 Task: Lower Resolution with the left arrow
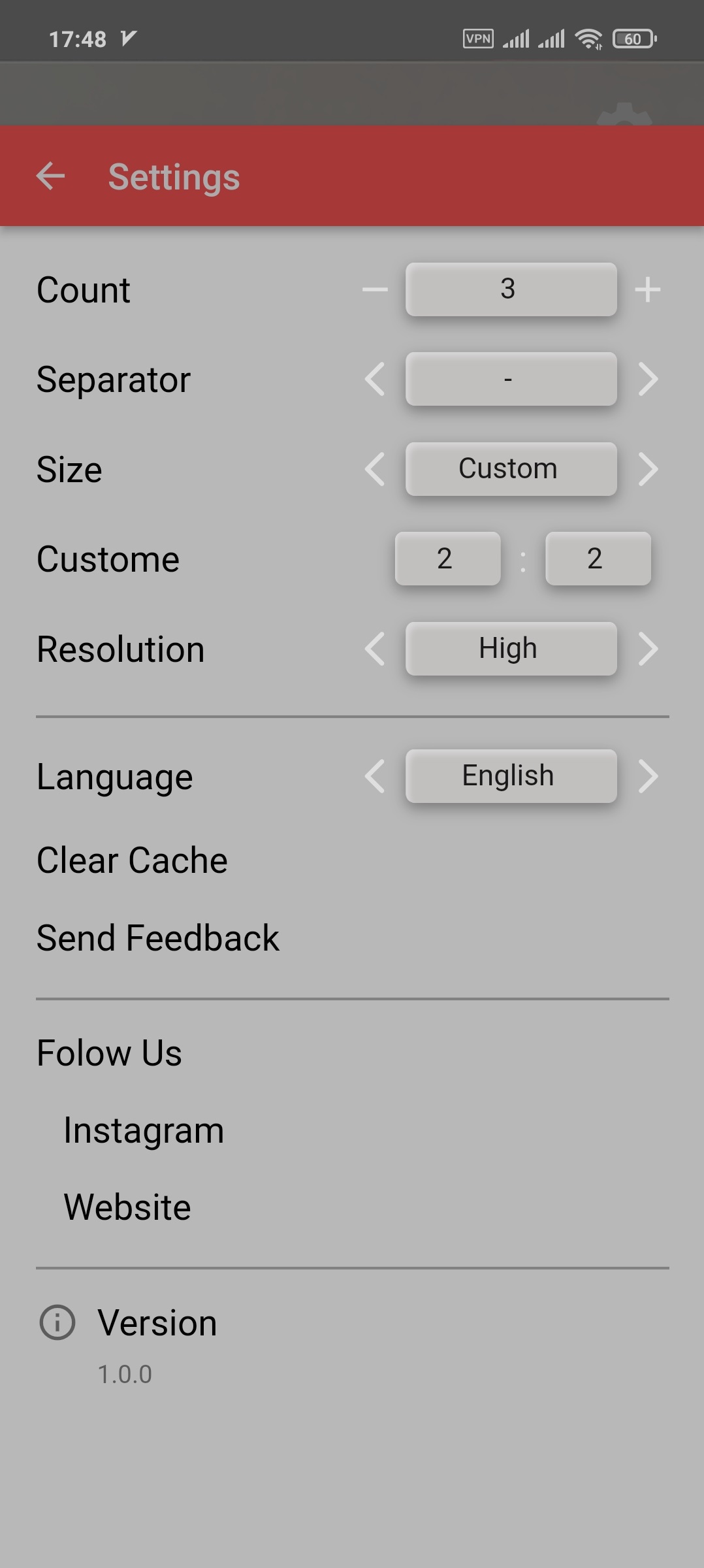(x=375, y=649)
